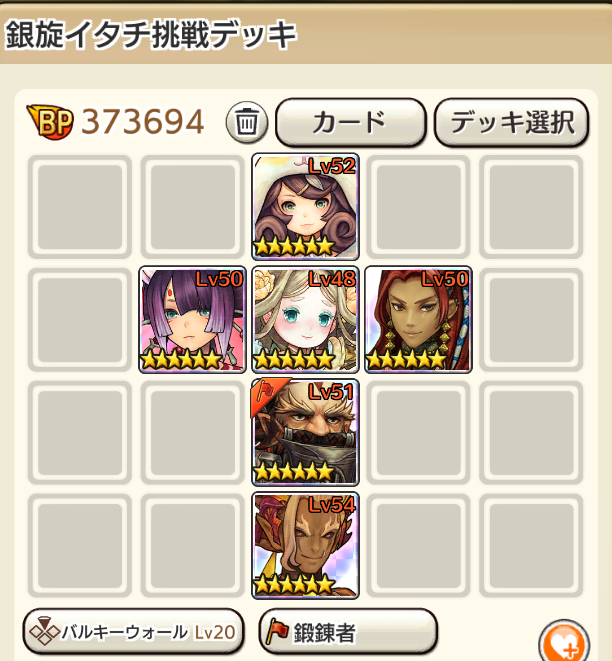This screenshot has height=661, width=612.
Task: Tap the orange heart plus button
Action: [564, 643]
